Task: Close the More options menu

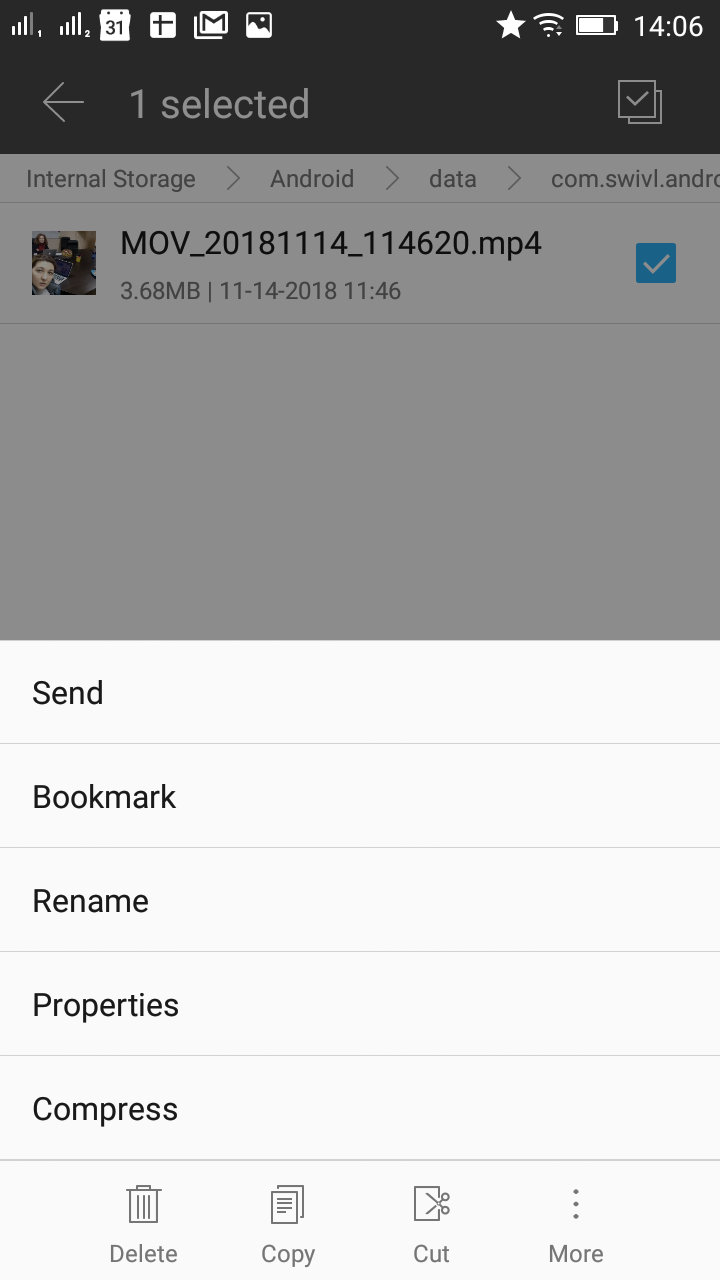Action: point(576,1222)
